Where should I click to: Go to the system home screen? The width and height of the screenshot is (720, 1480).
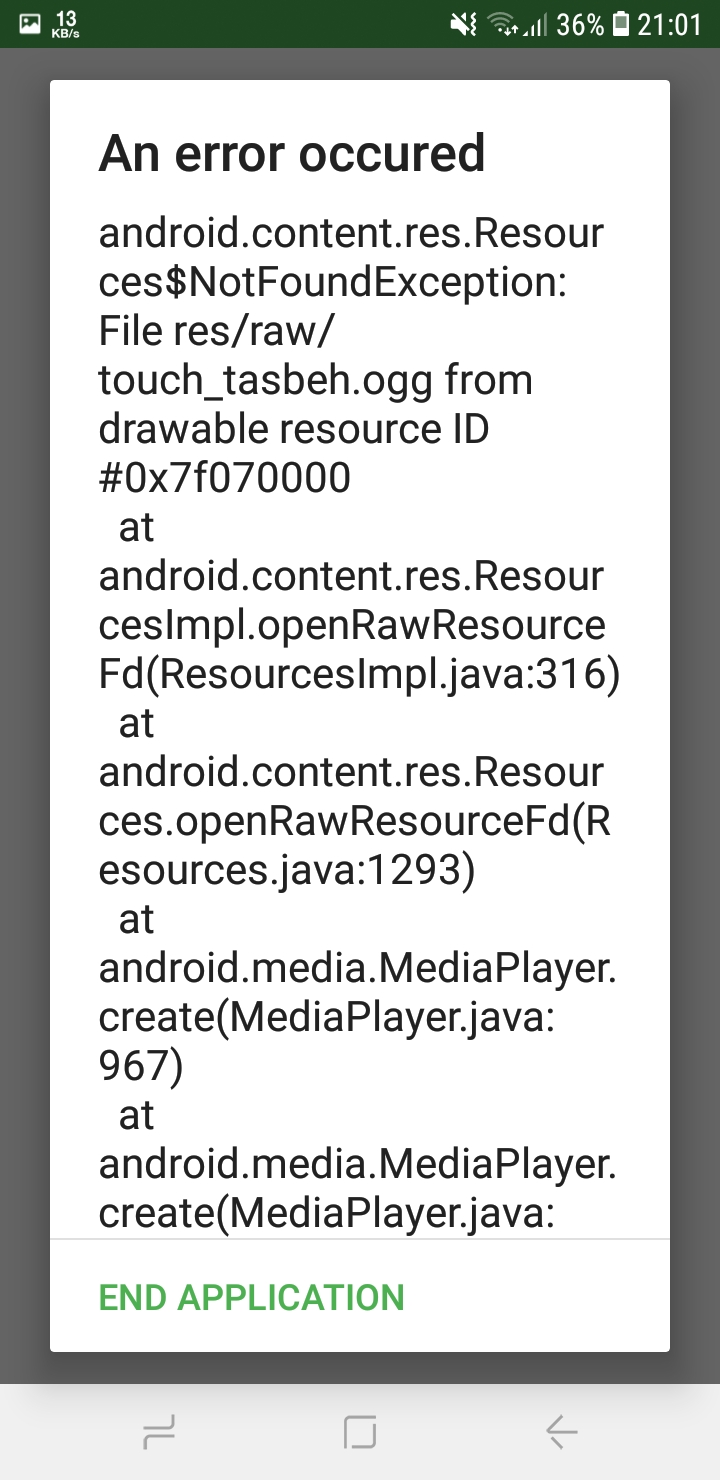coord(360,1433)
